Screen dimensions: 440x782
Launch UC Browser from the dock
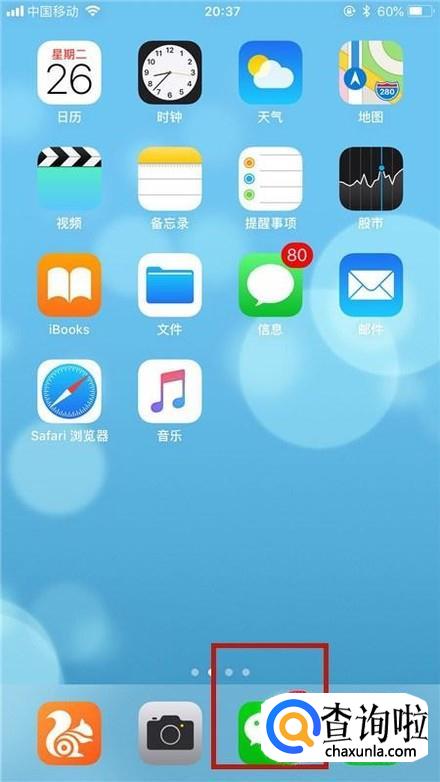point(69,733)
